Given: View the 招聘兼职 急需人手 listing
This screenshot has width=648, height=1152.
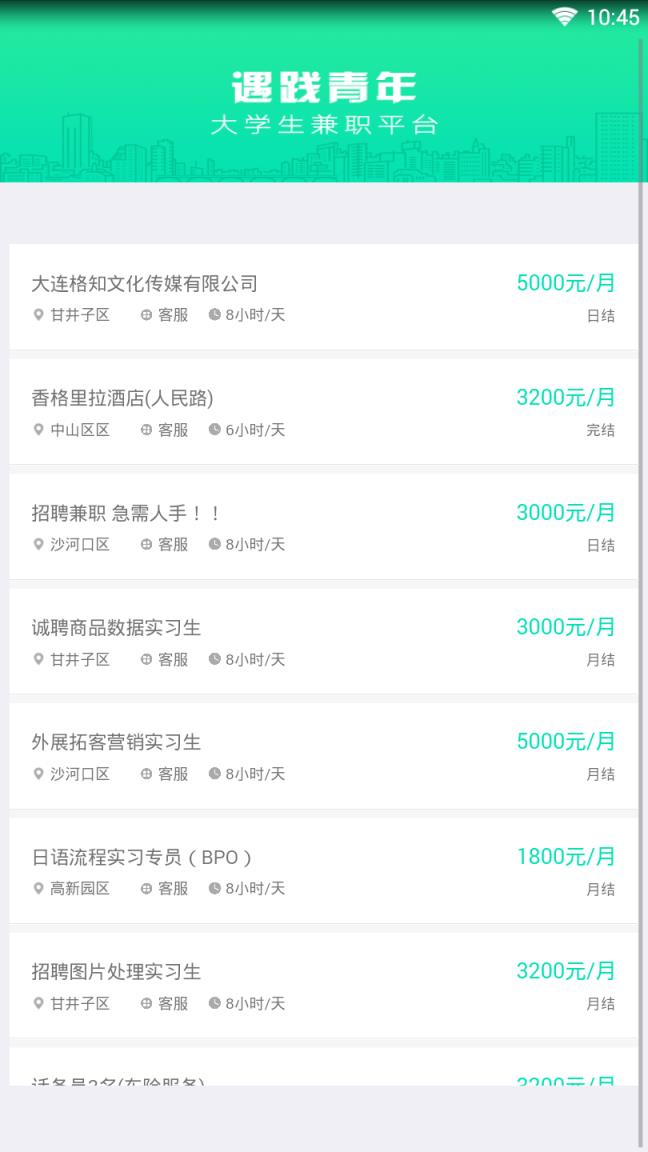Looking at the screenshot, I should (126, 513).
